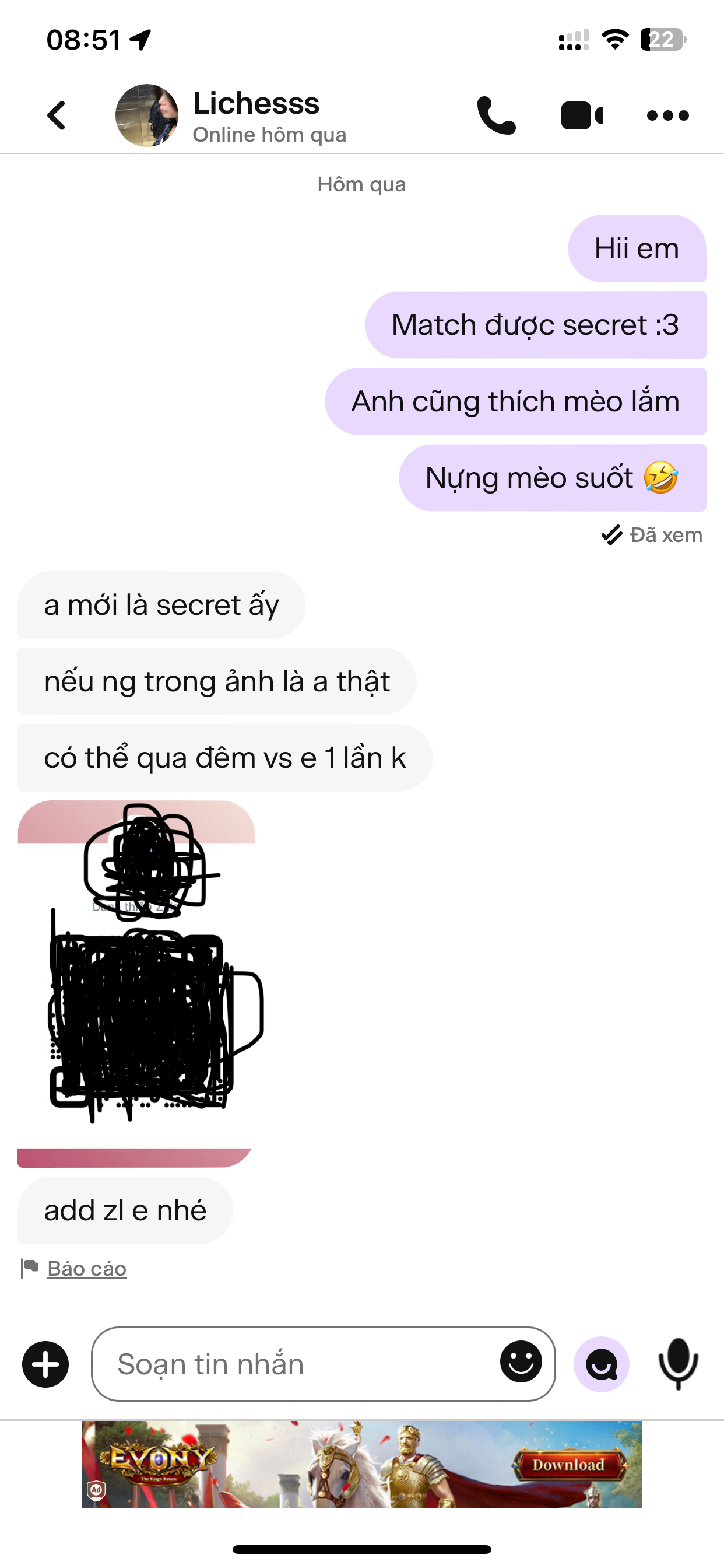Tap the Báo cáo report link

pyautogui.click(x=87, y=1269)
